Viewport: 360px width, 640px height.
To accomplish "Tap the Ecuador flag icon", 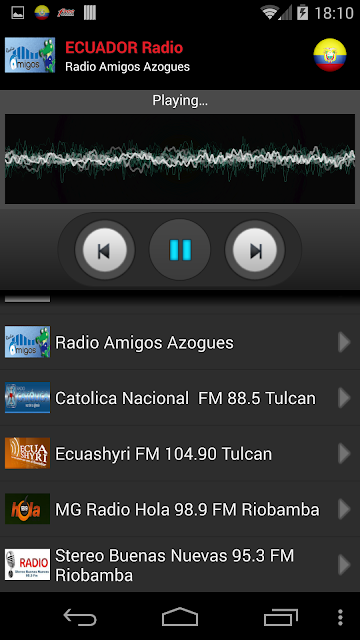I will click(330, 55).
